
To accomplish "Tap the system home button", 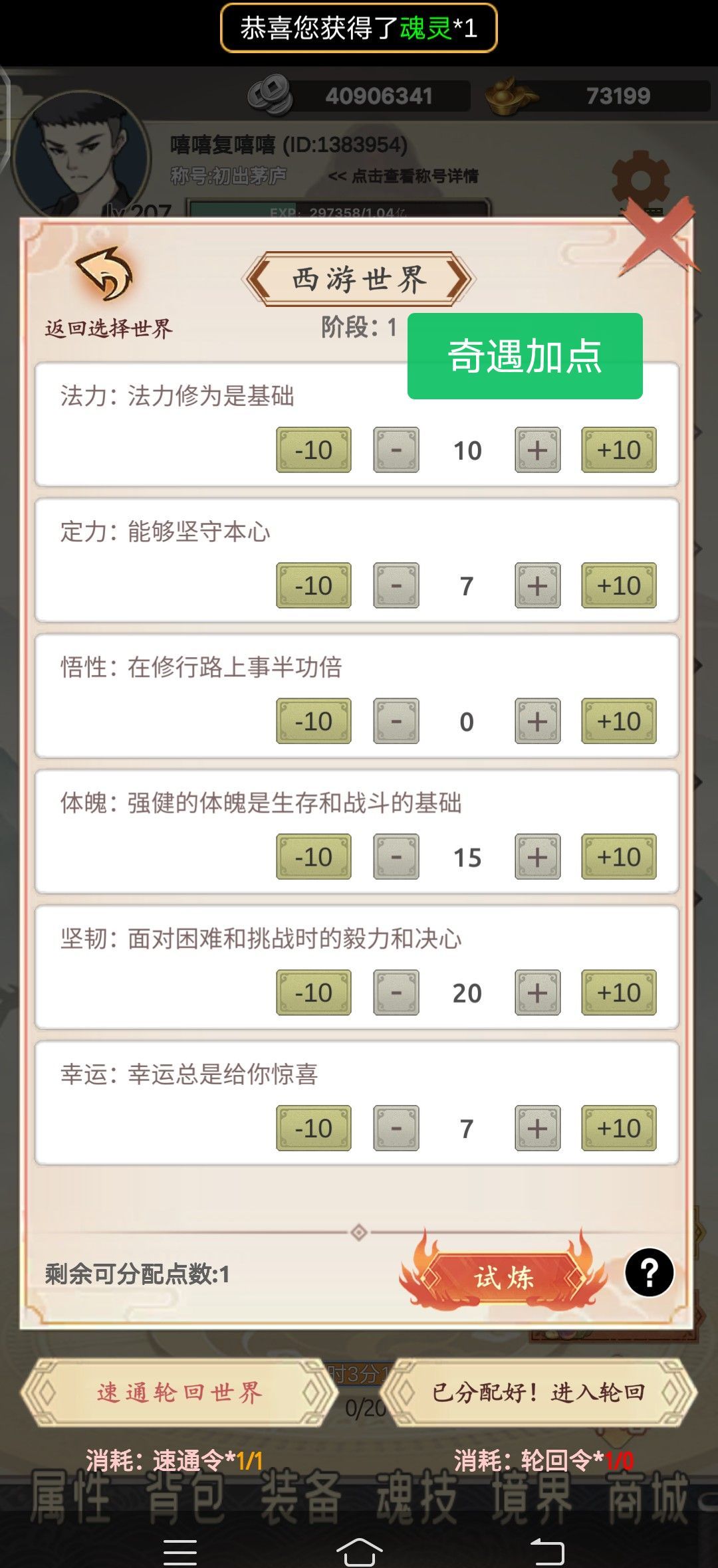I will pyautogui.click(x=359, y=1552).
